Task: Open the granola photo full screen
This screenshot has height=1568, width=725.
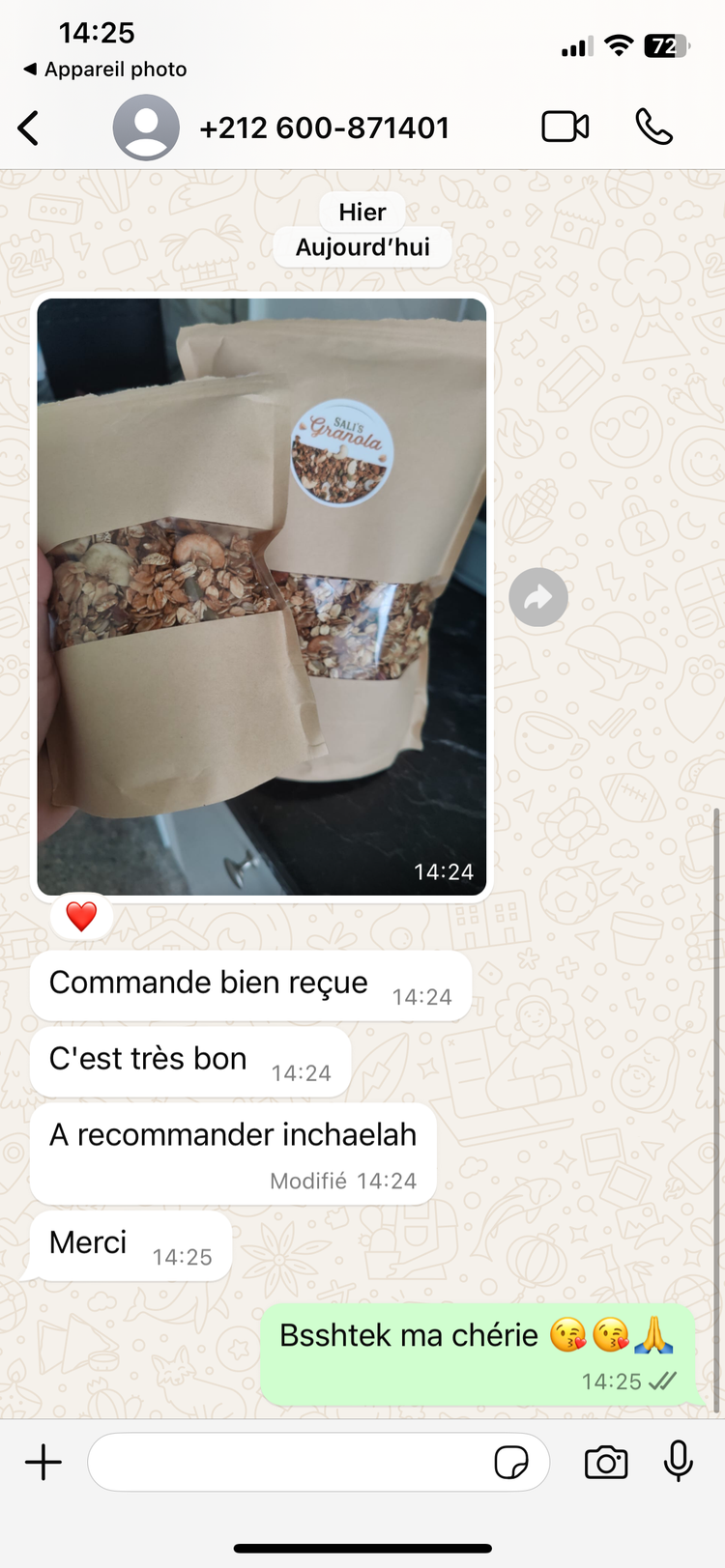Action: [x=261, y=596]
